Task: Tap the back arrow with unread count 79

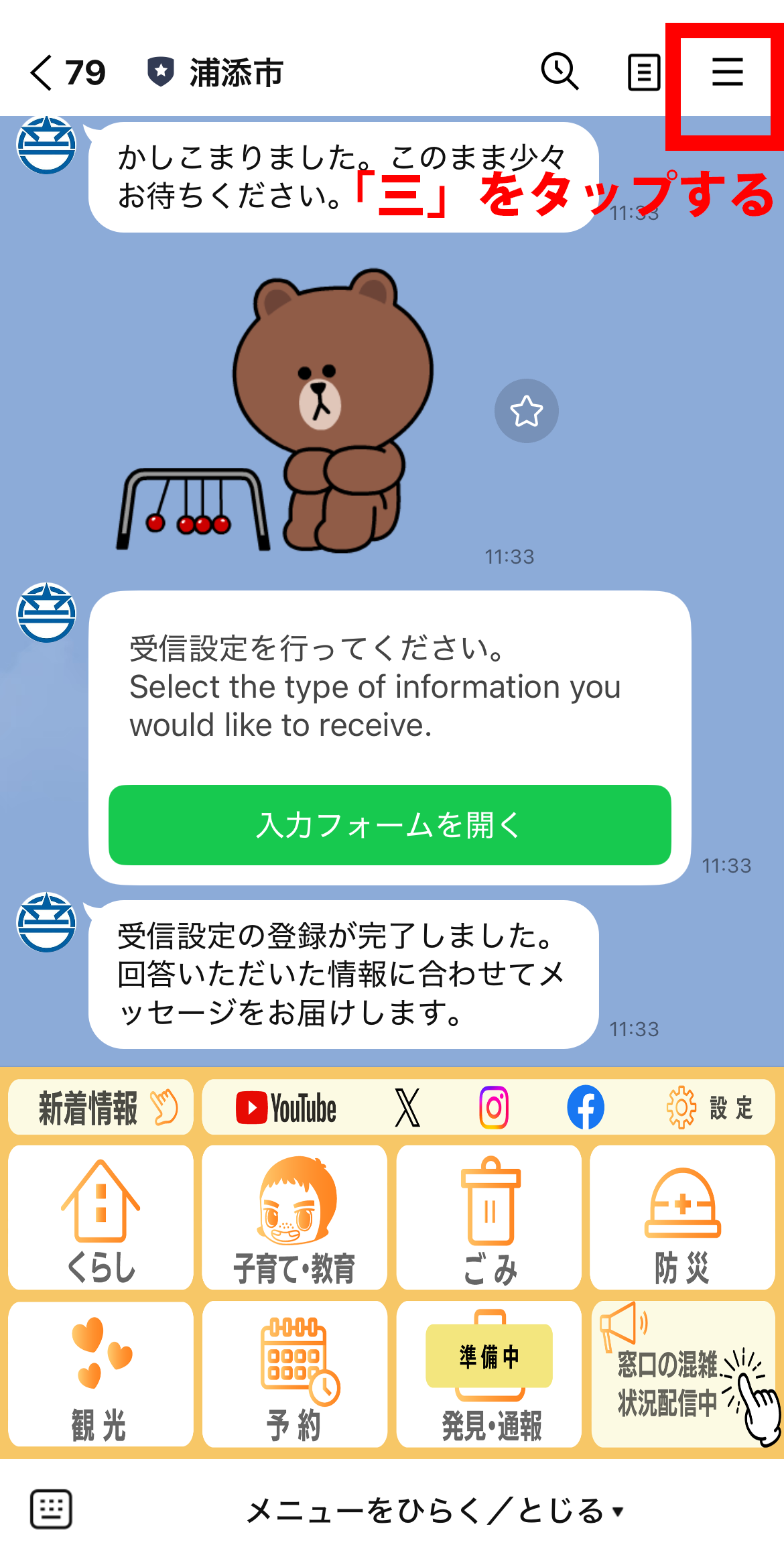Action: coord(42,74)
